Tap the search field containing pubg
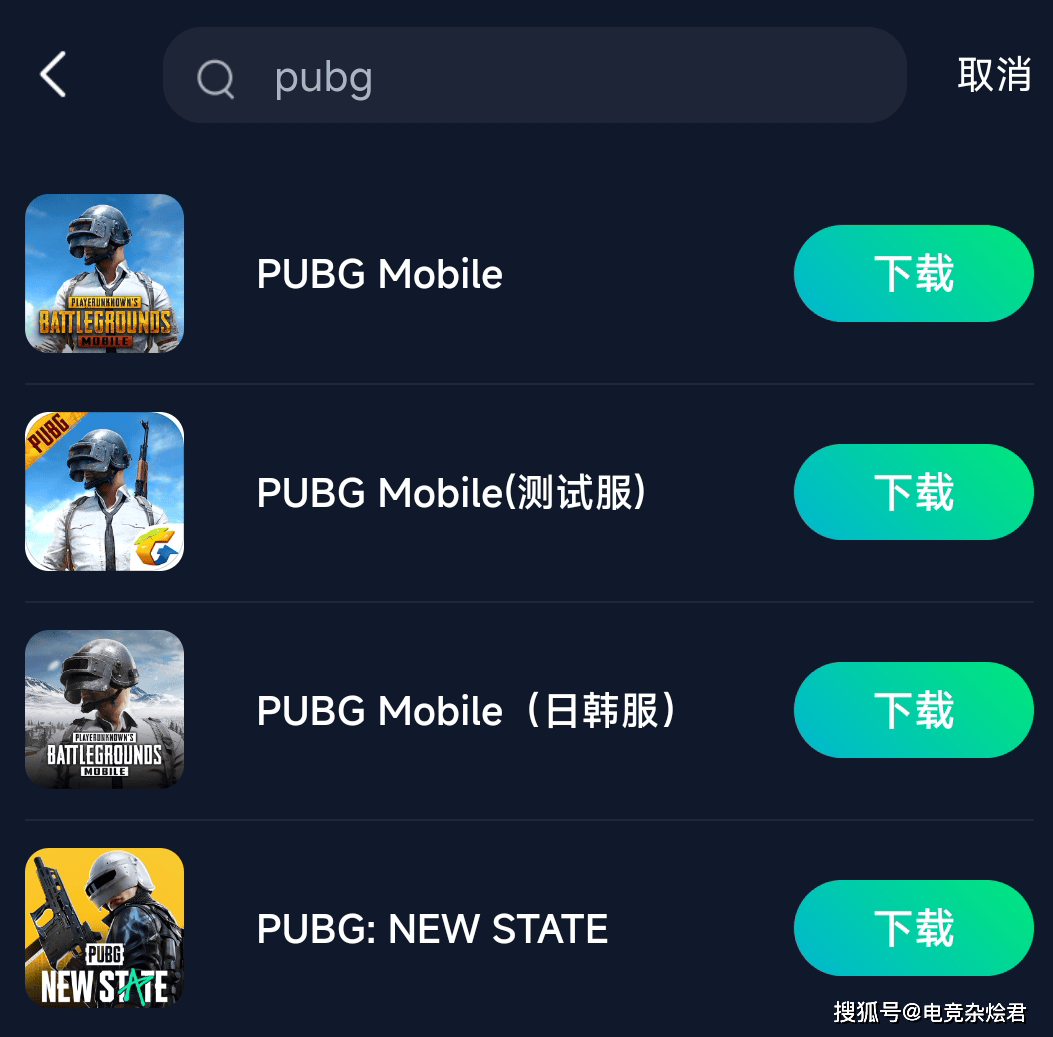 coord(535,76)
